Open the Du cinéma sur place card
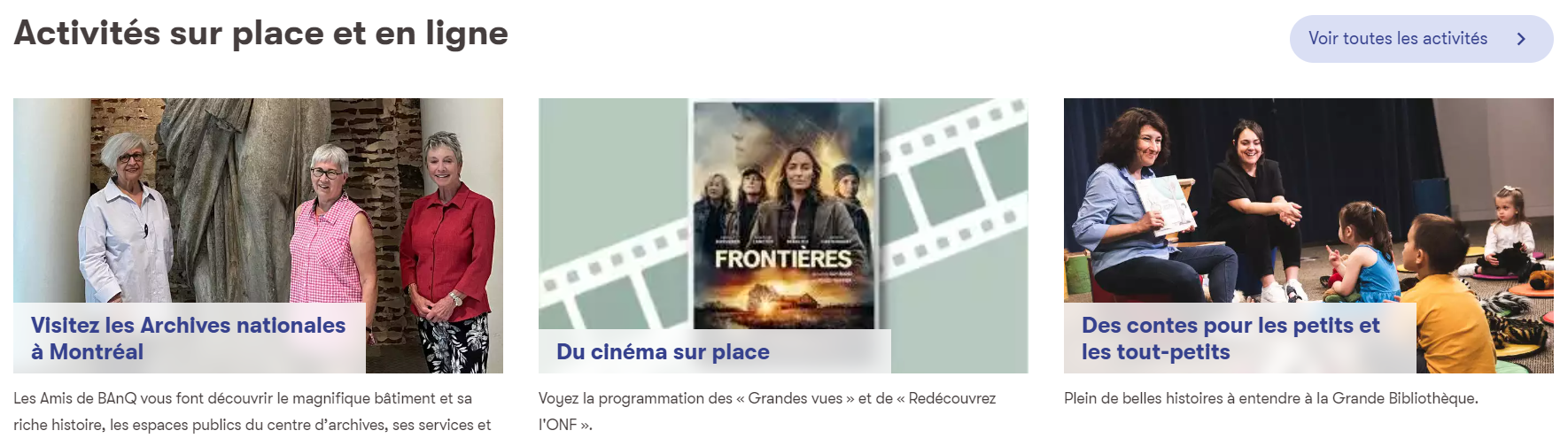1568x446 pixels. 663,351
